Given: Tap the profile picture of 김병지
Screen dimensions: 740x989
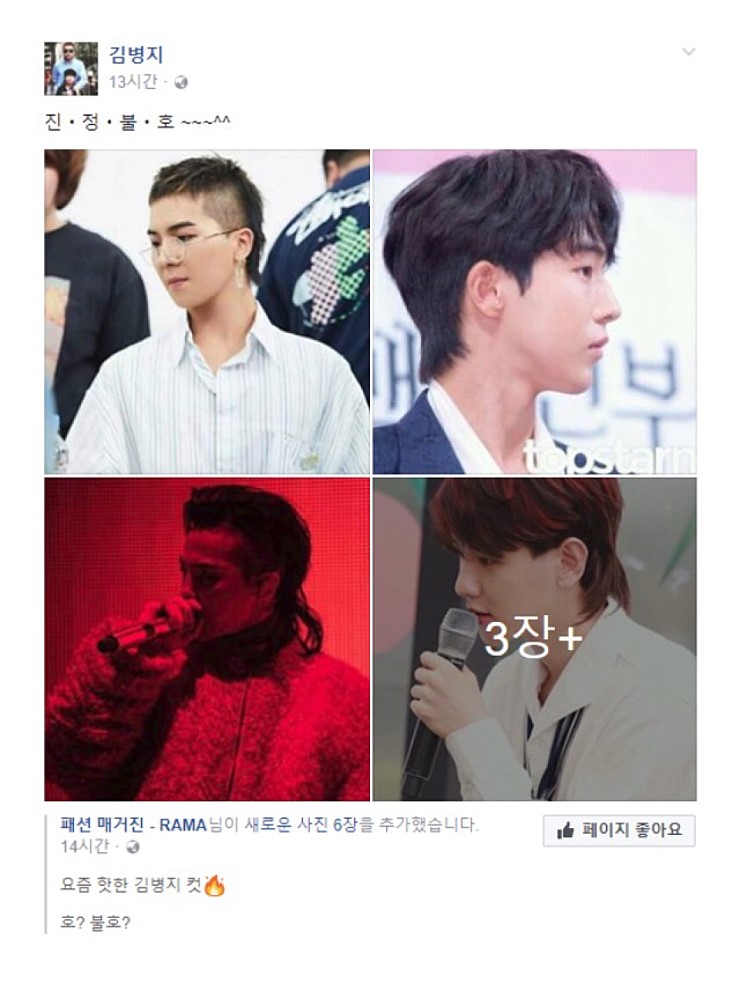Looking at the screenshot, I should [71, 68].
